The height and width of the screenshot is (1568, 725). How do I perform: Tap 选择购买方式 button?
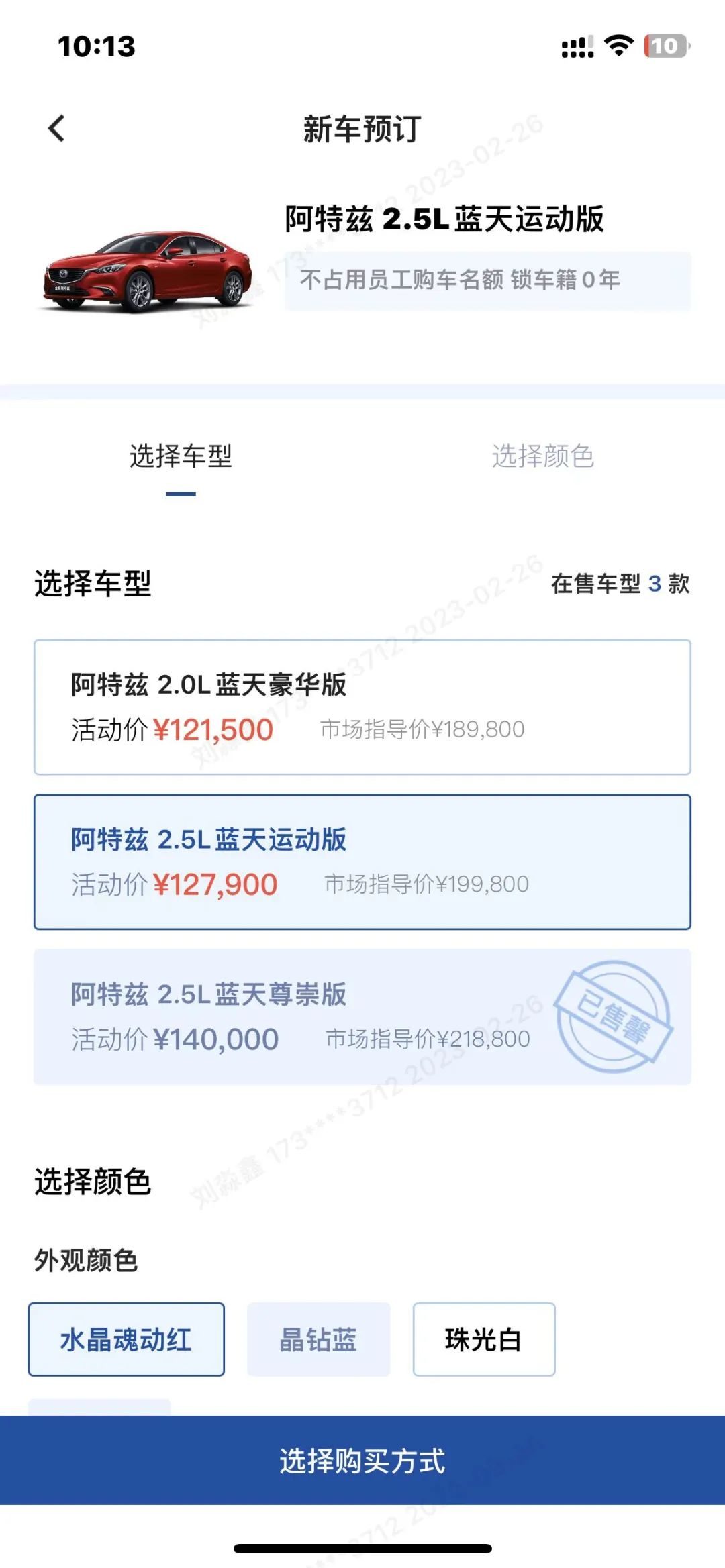click(x=362, y=1461)
